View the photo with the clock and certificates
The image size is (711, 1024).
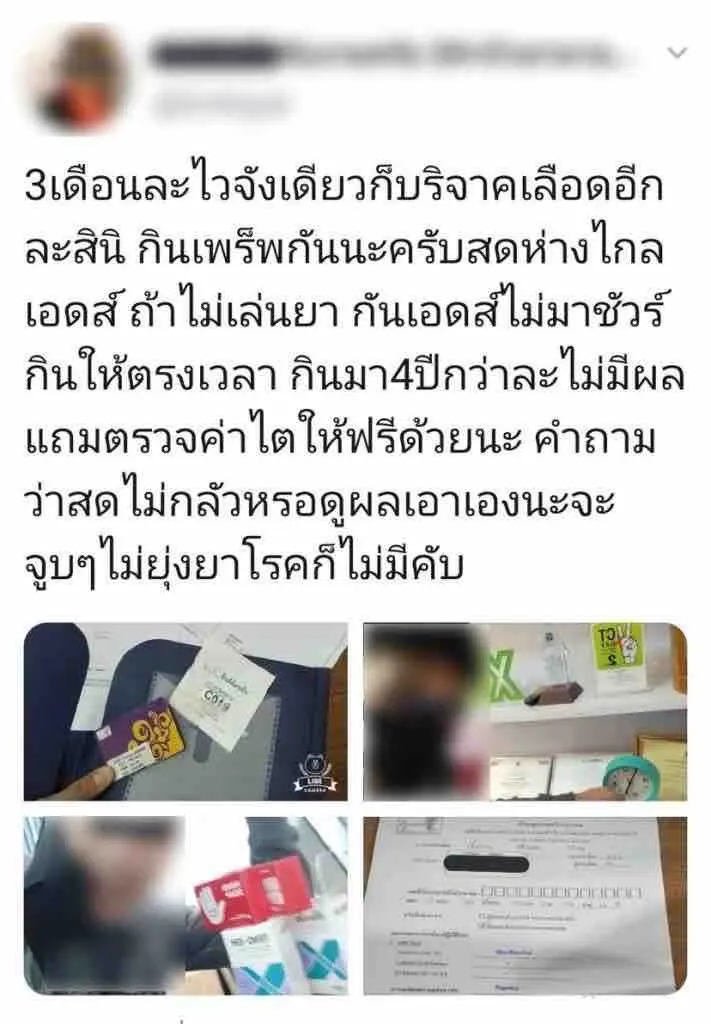[x=524, y=711]
